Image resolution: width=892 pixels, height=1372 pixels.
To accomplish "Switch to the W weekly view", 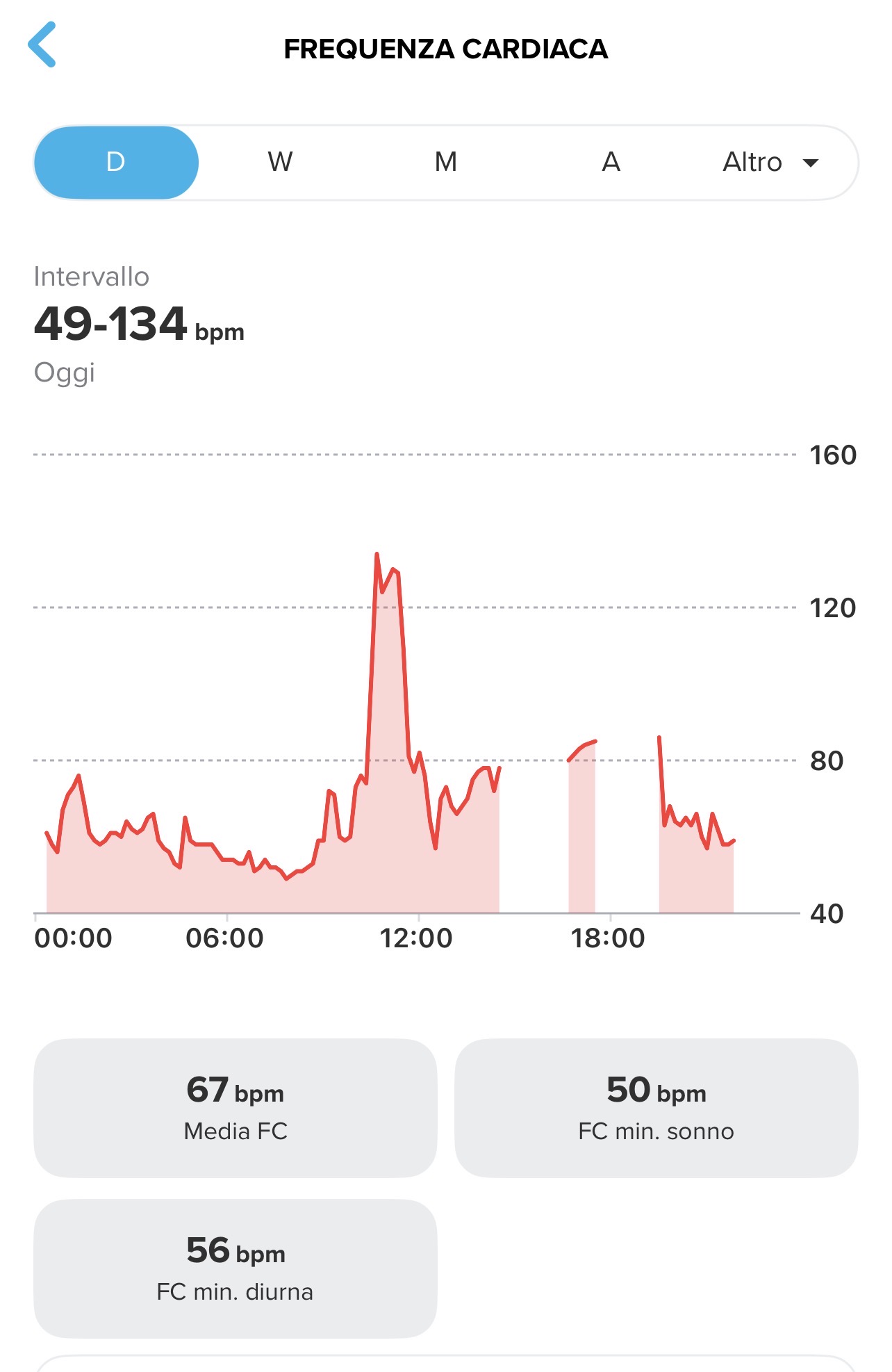I will (x=280, y=163).
